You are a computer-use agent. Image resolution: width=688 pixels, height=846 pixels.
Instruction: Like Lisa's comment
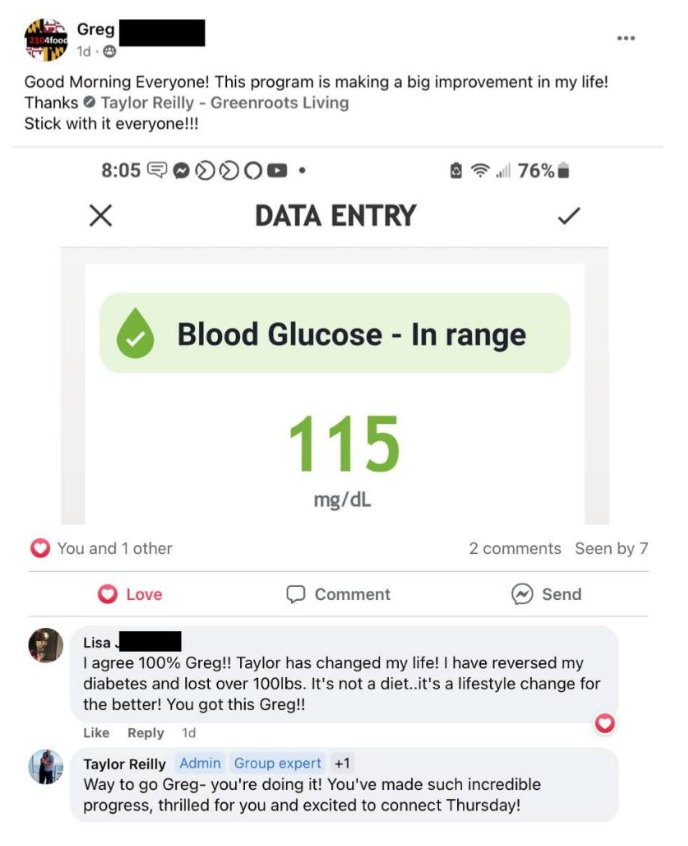pos(96,733)
